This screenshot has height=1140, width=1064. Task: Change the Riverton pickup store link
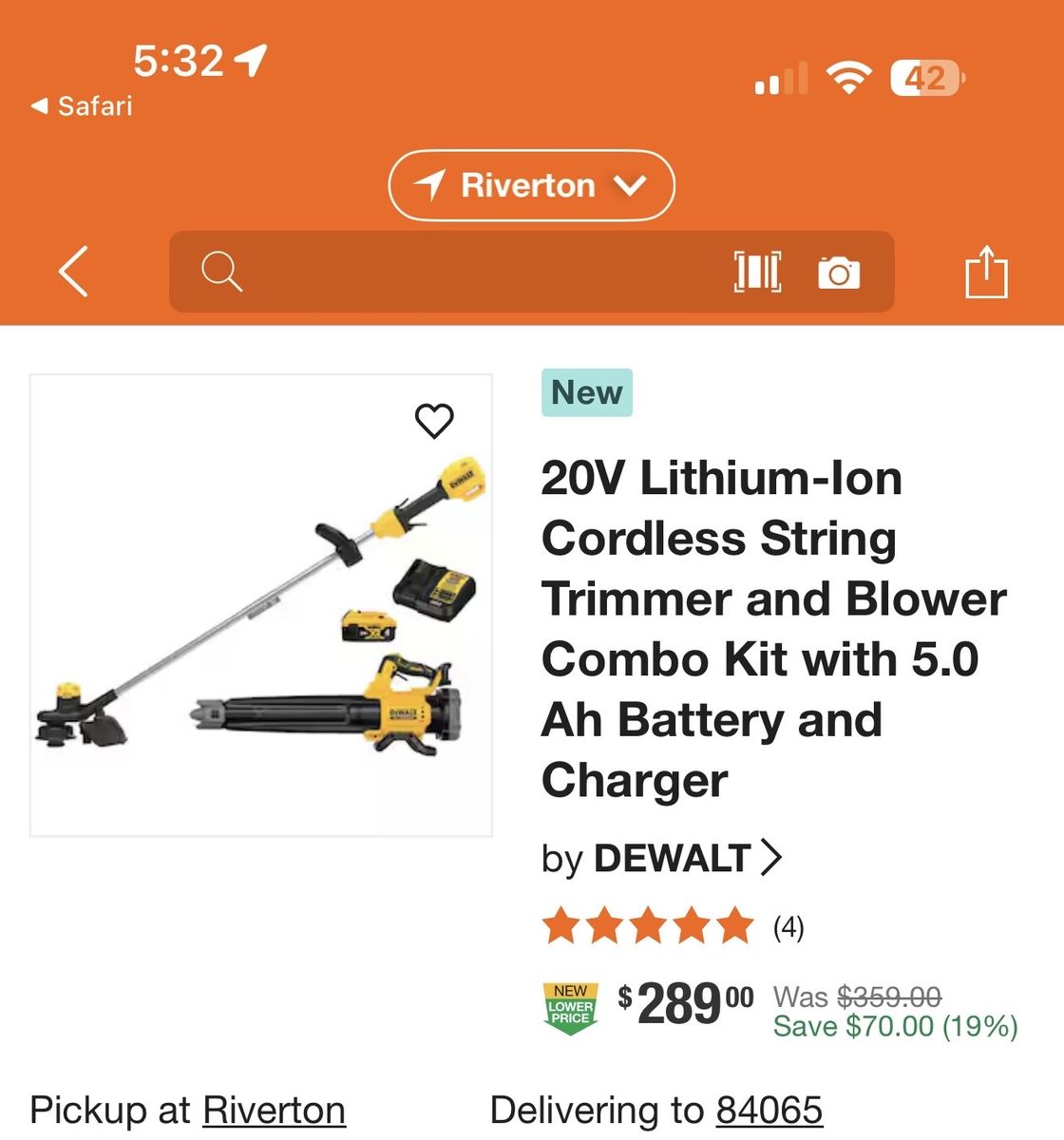(274, 1110)
